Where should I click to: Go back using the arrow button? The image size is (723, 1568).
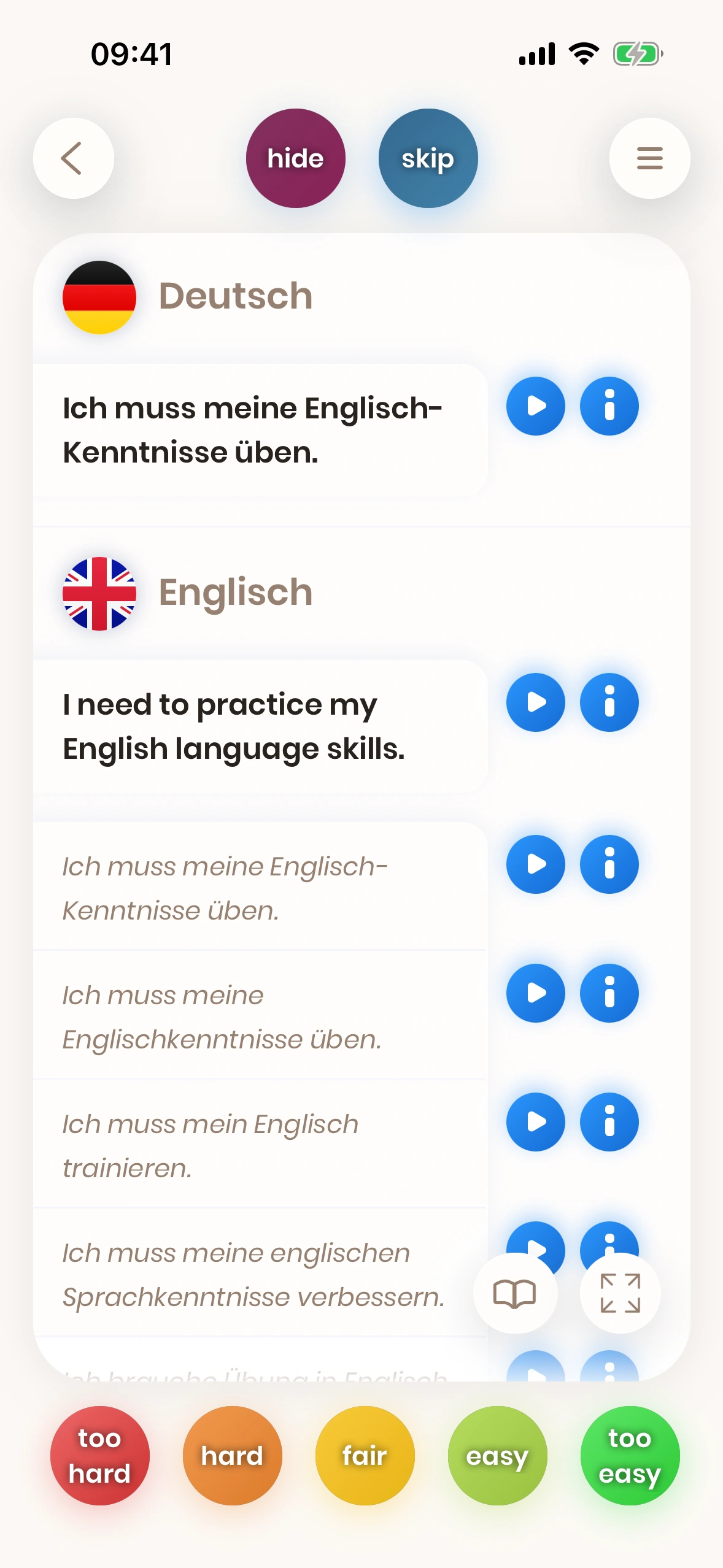click(x=73, y=158)
